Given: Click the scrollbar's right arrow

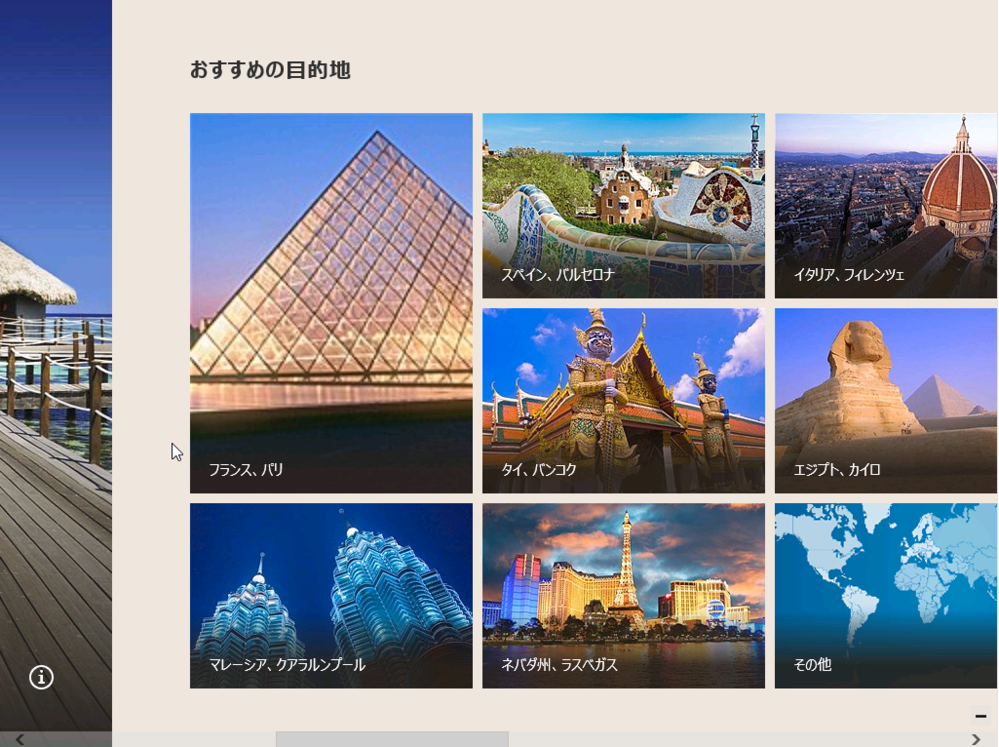Looking at the screenshot, I should tap(976, 739).
